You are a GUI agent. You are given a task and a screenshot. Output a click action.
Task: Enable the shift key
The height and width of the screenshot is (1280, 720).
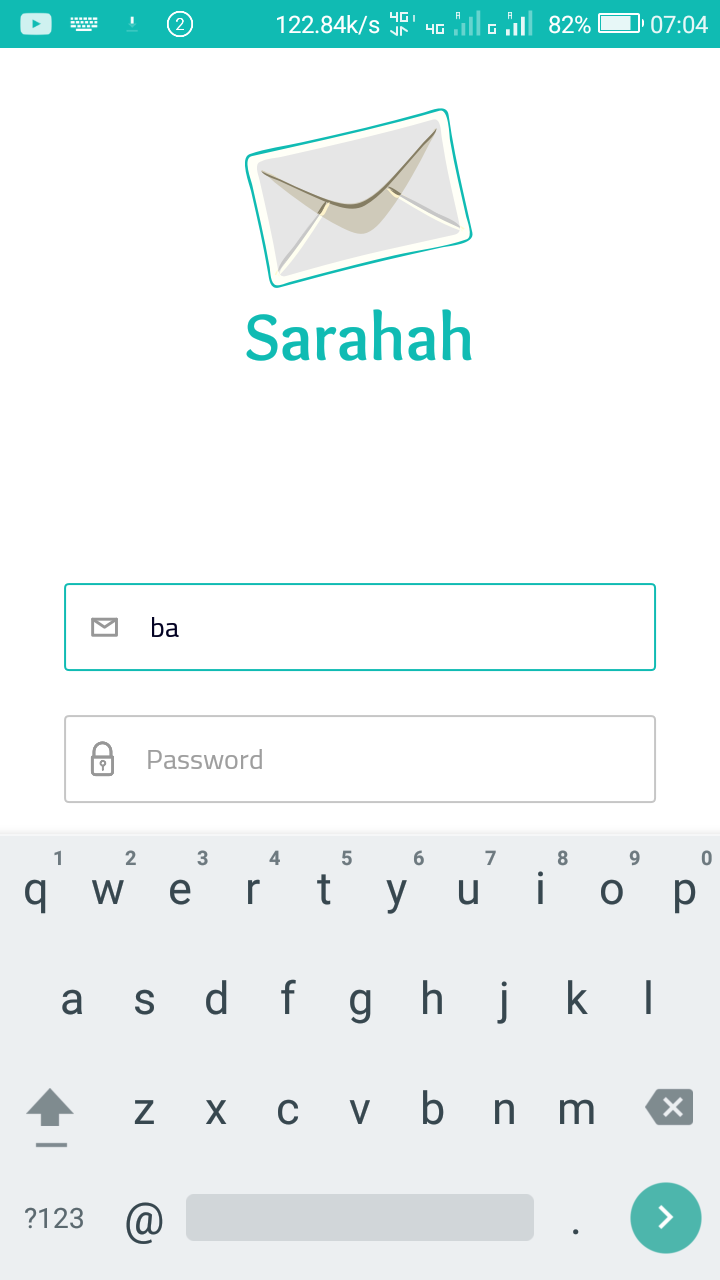tap(50, 1110)
